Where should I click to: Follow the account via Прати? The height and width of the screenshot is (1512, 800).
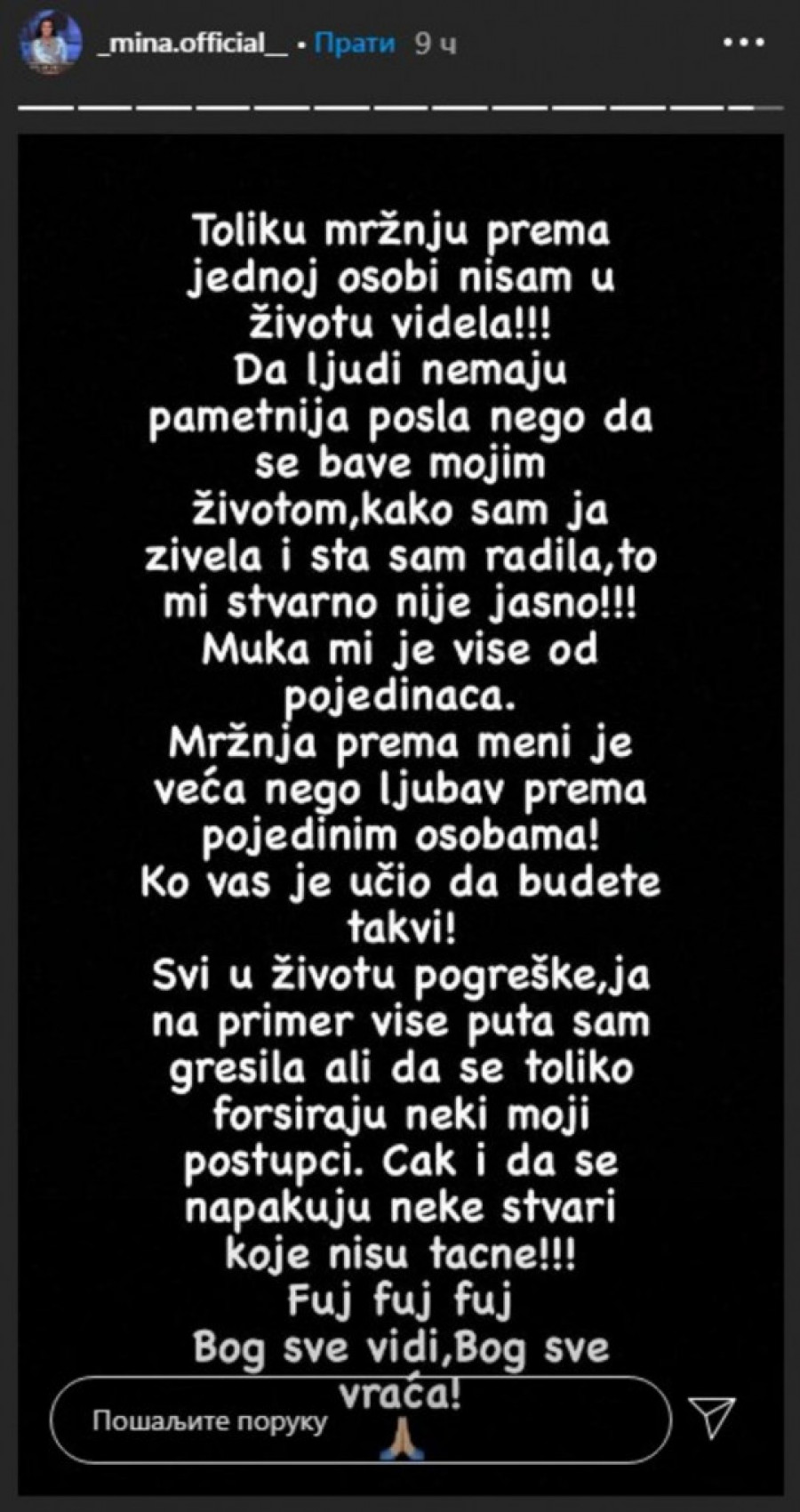tap(355, 44)
